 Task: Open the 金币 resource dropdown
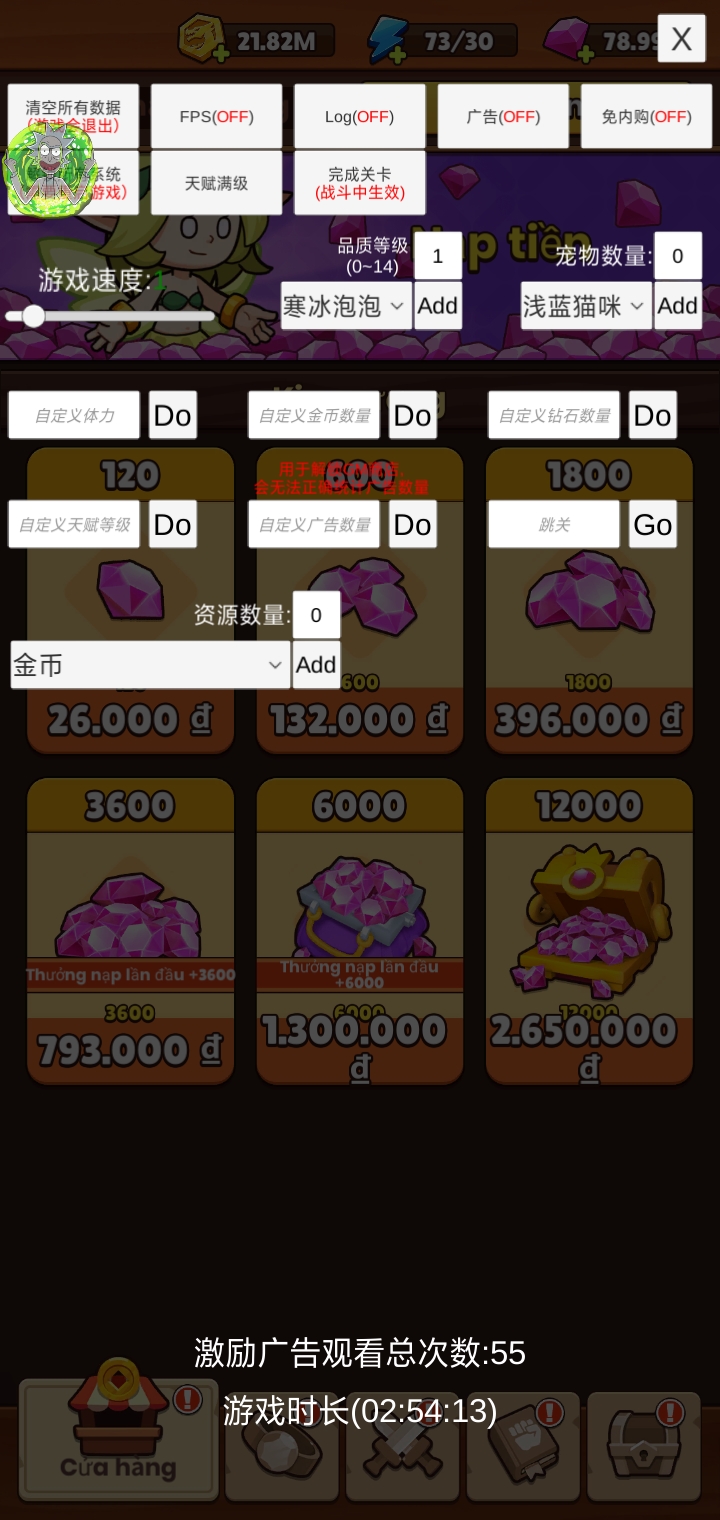[150, 665]
